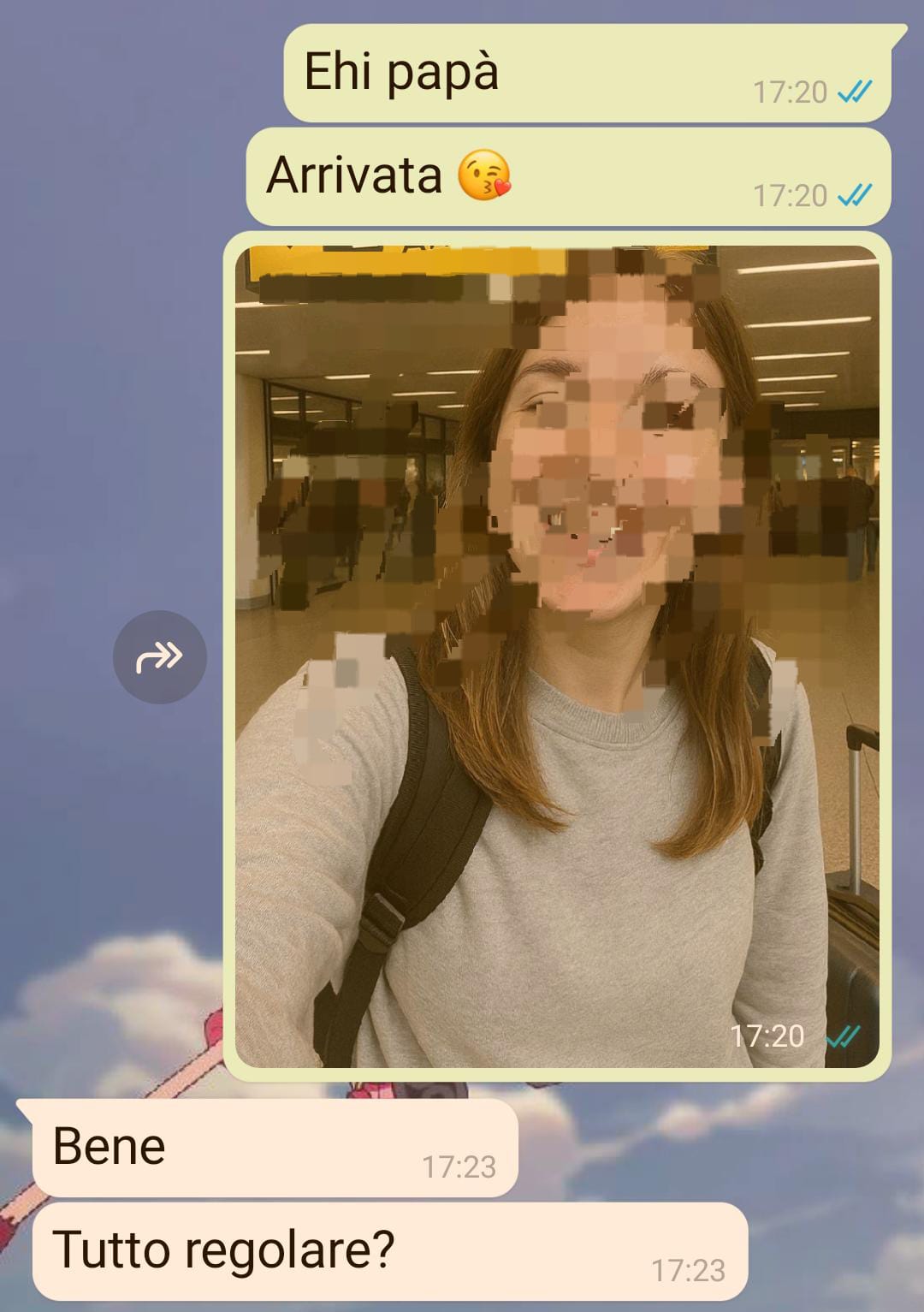Open the selfie photo sent at 17:20

pos(557,656)
